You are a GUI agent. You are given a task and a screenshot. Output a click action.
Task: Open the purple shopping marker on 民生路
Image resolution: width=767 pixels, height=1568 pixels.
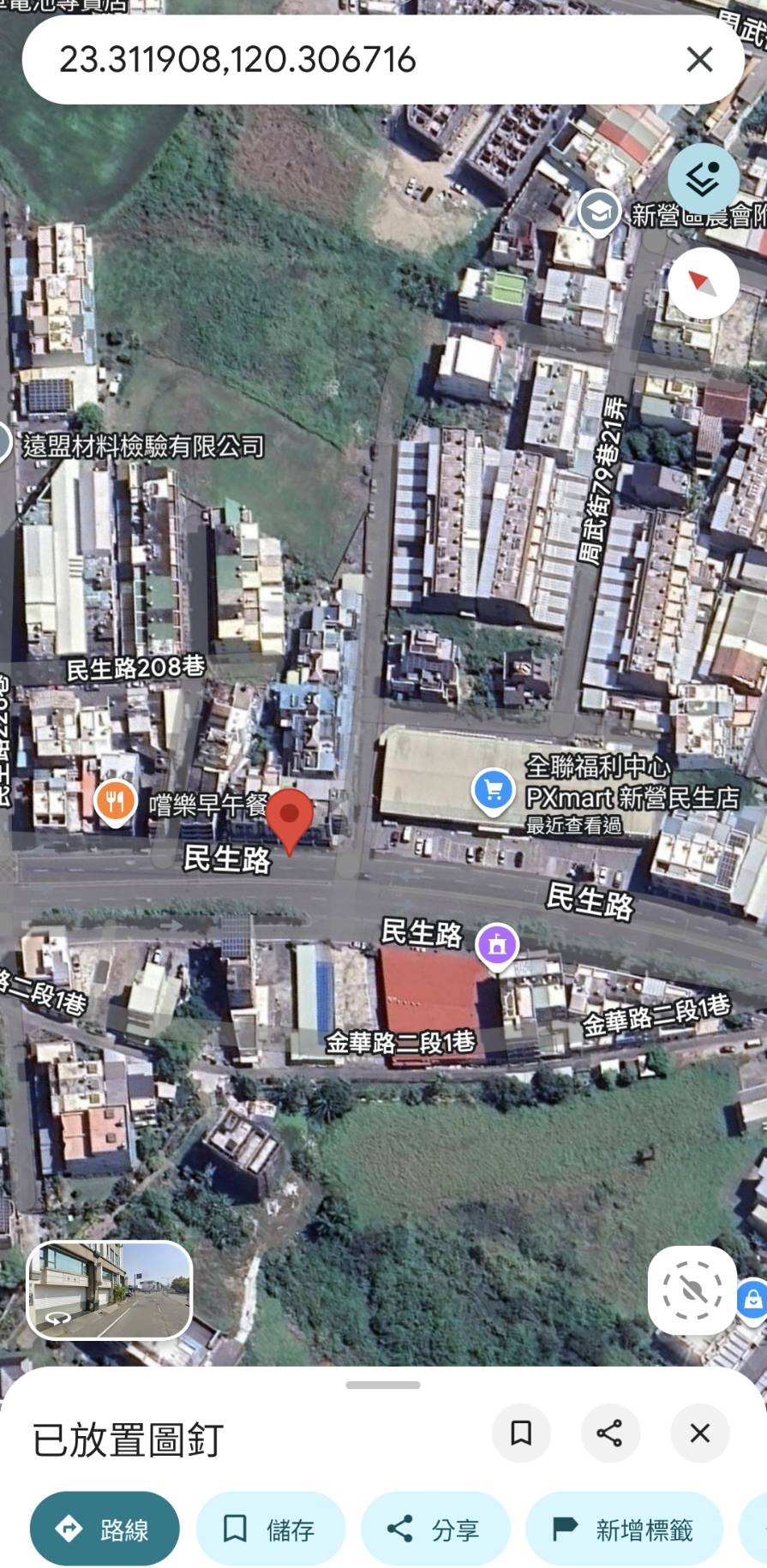tap(498, 945)
